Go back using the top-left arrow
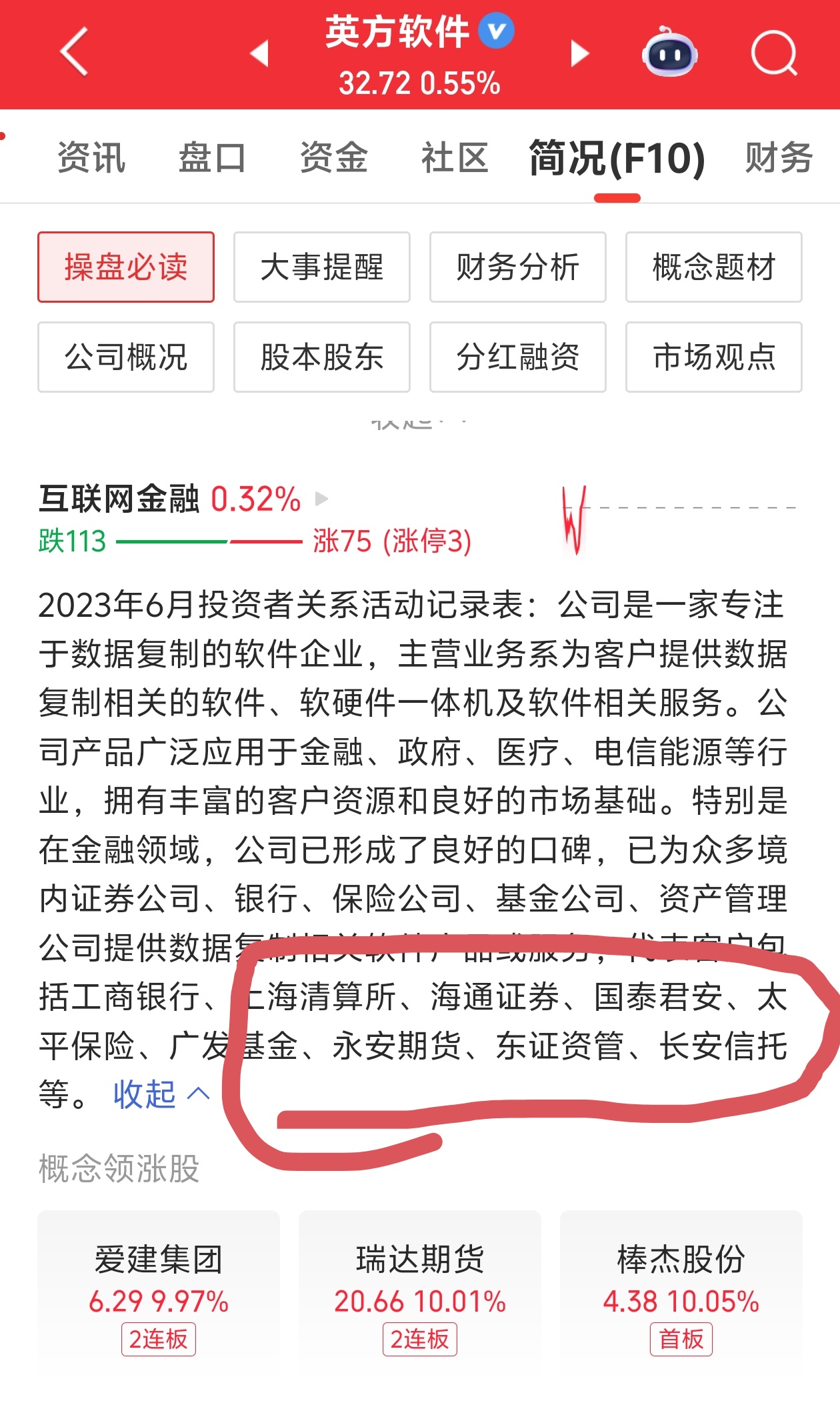 (x=75, y=51)
